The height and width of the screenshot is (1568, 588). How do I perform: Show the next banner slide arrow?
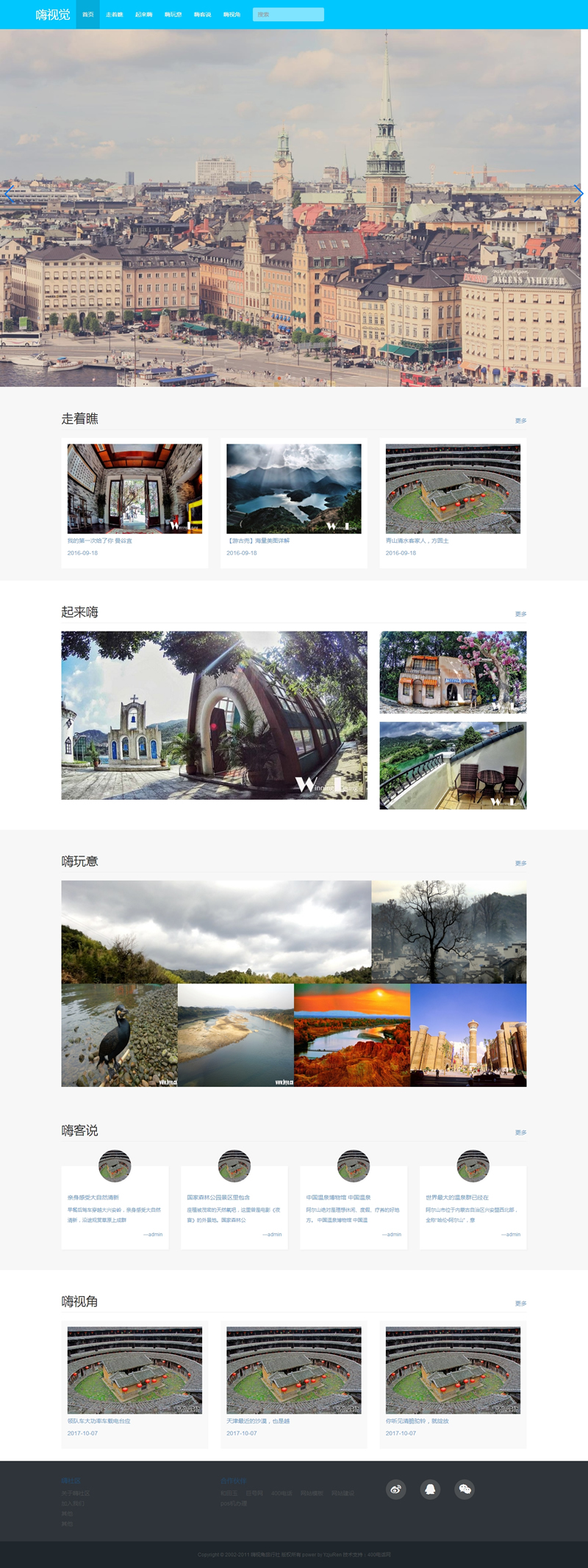pos(578,194)
